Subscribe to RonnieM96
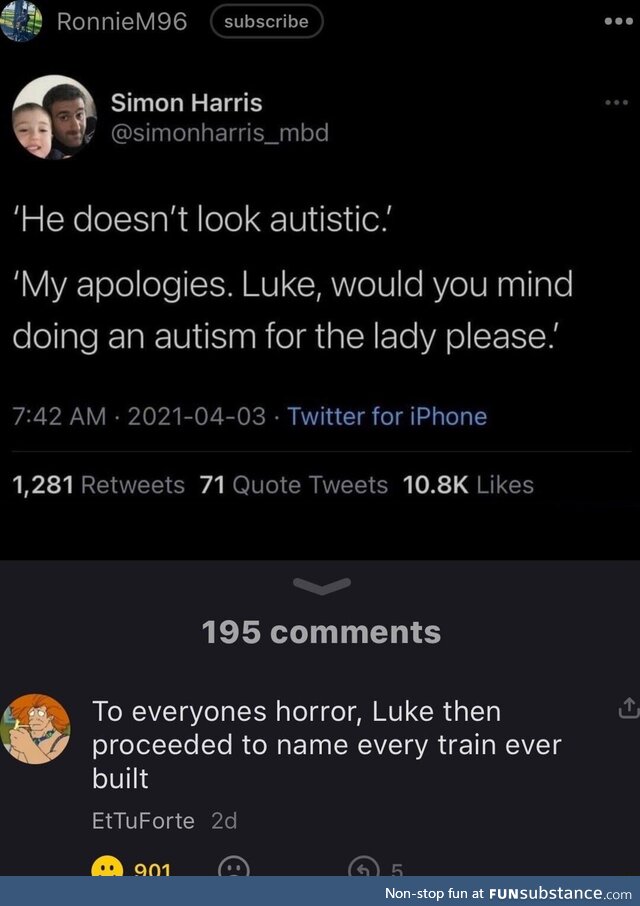This screenshot has height=906, width=640. 266,21
